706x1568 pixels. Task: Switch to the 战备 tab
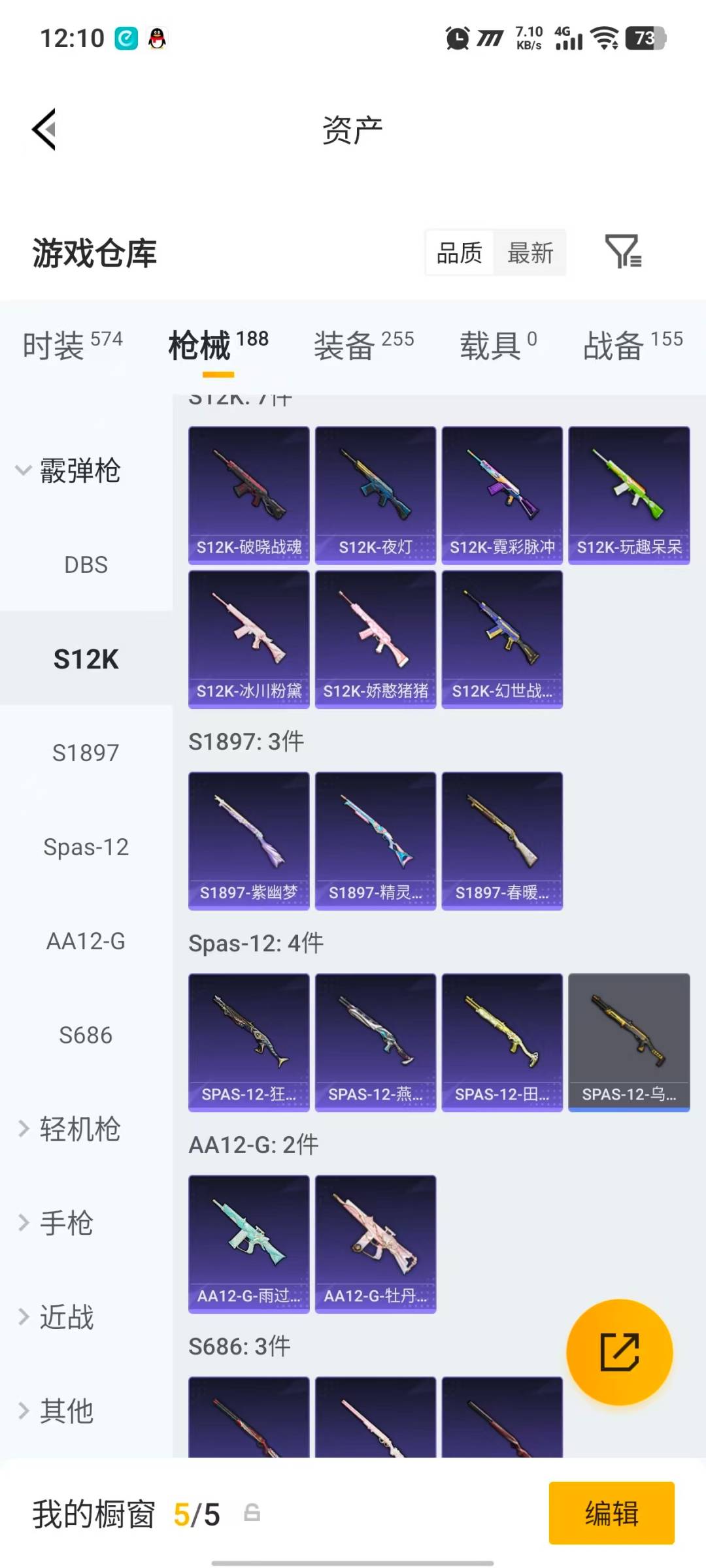[x=632, y=345]
